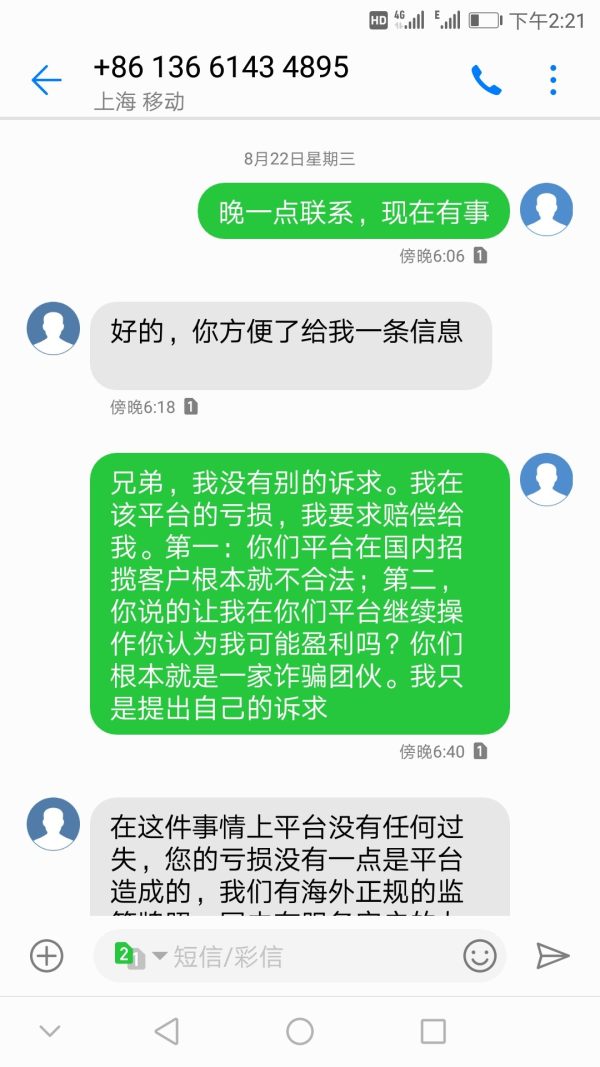
Task: Tap the plus attachment icon
Action: (46, 956)
